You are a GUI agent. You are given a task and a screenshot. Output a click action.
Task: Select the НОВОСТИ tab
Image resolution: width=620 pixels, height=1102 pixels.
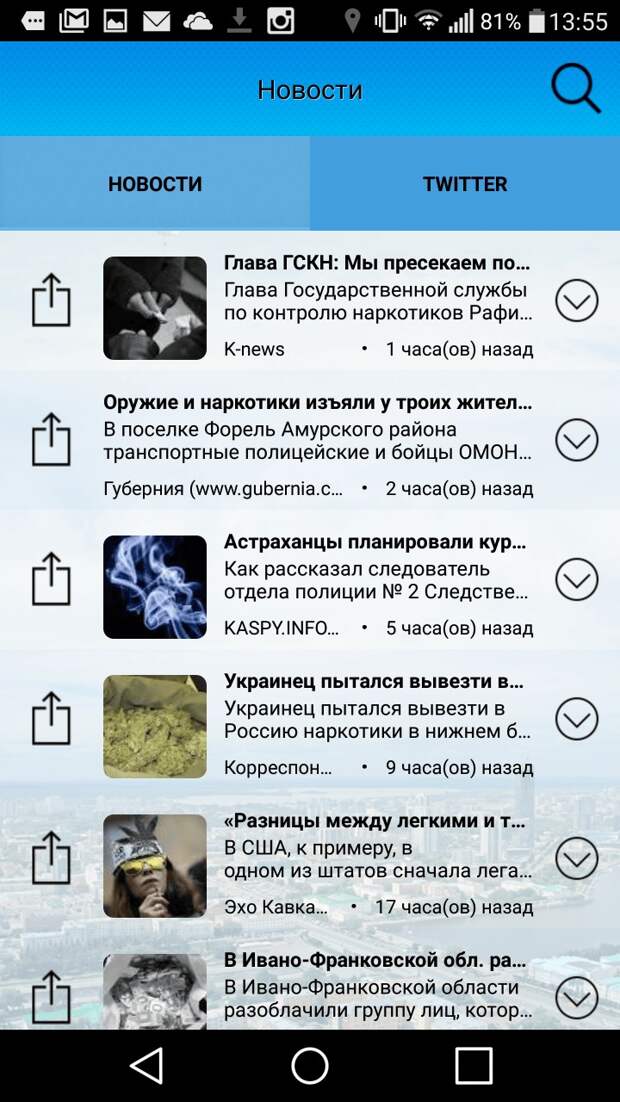pos(155,184)
